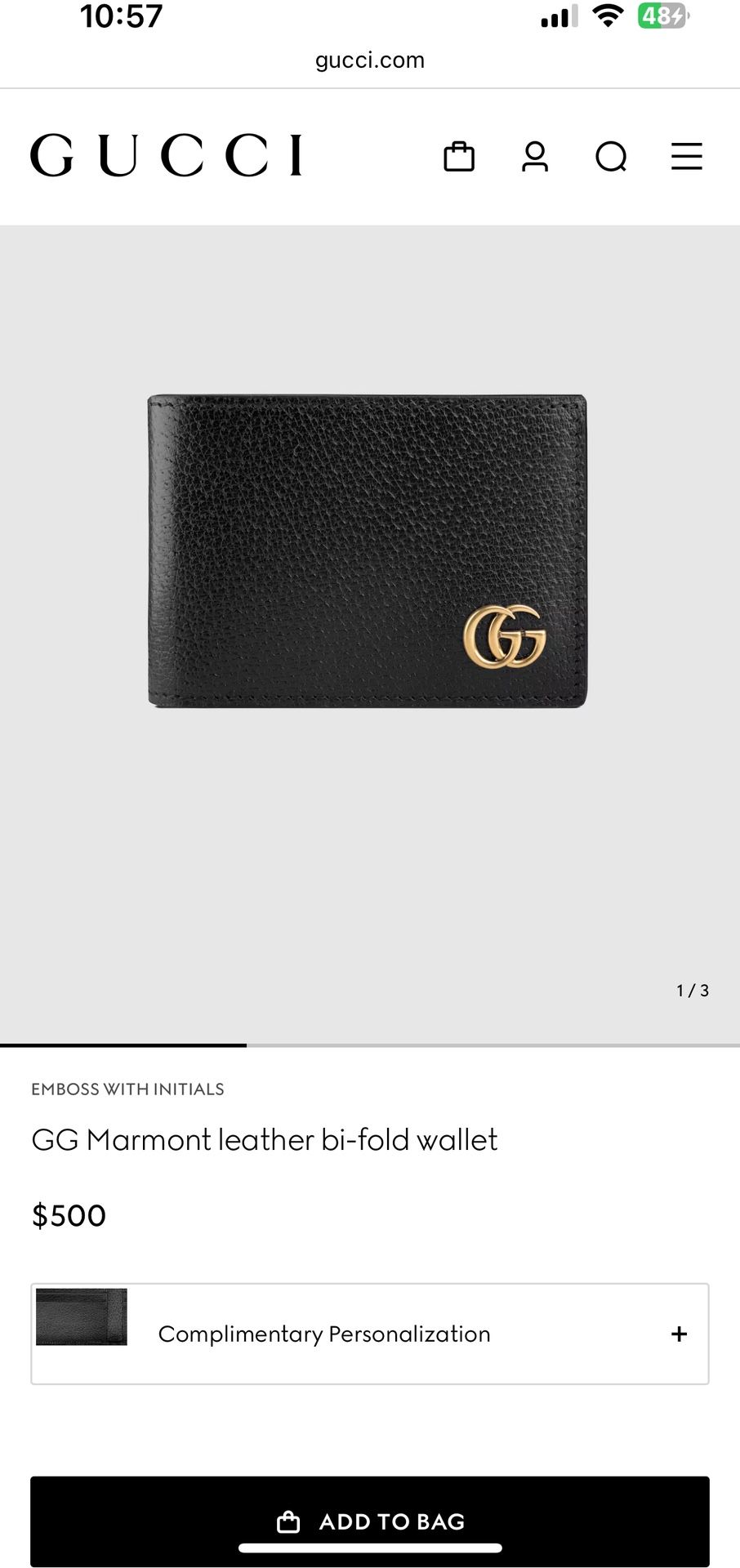The width and height of the screenshot is (740, 1568).
Task: Open the hamburger menu
Action: pyautogui.click(x=686, y=156)
